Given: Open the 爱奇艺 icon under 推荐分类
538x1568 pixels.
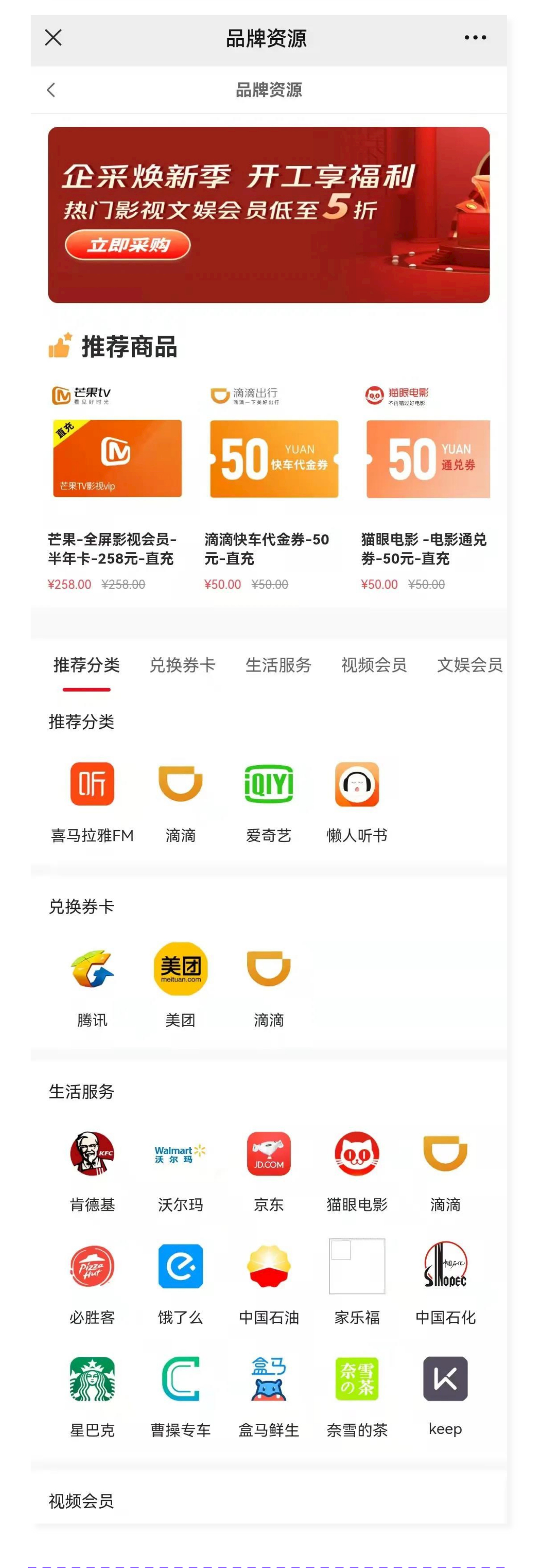Looking at the screenshot, I should [269, 784].
